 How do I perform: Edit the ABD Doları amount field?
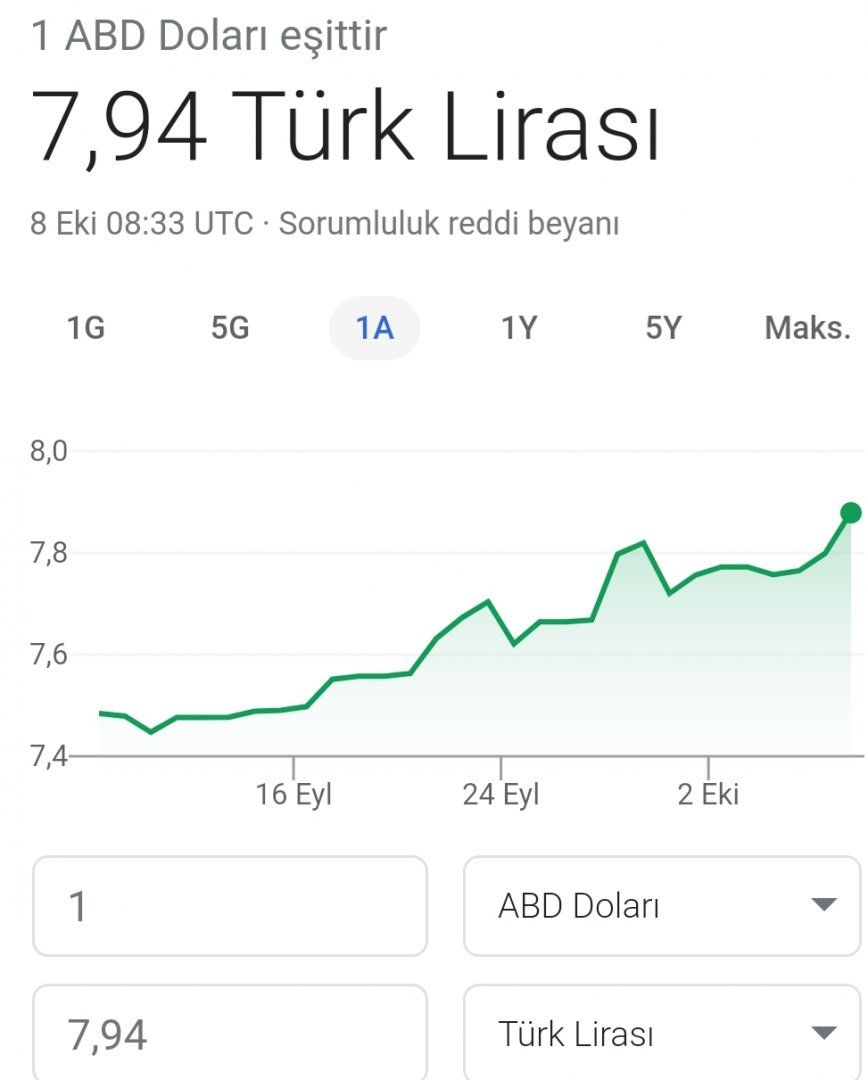(230, 907)
